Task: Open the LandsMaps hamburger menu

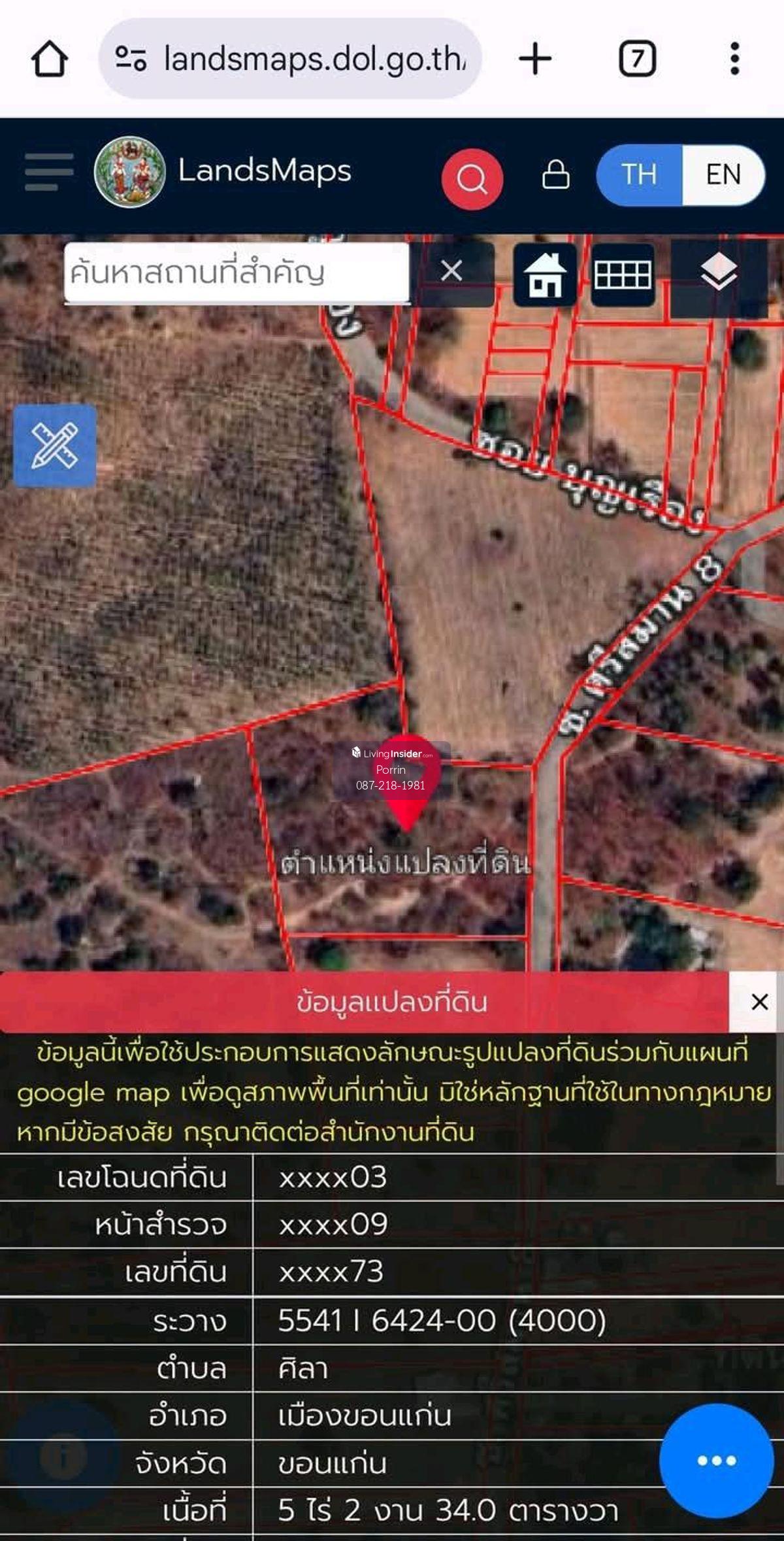Action: coord(49,172)
